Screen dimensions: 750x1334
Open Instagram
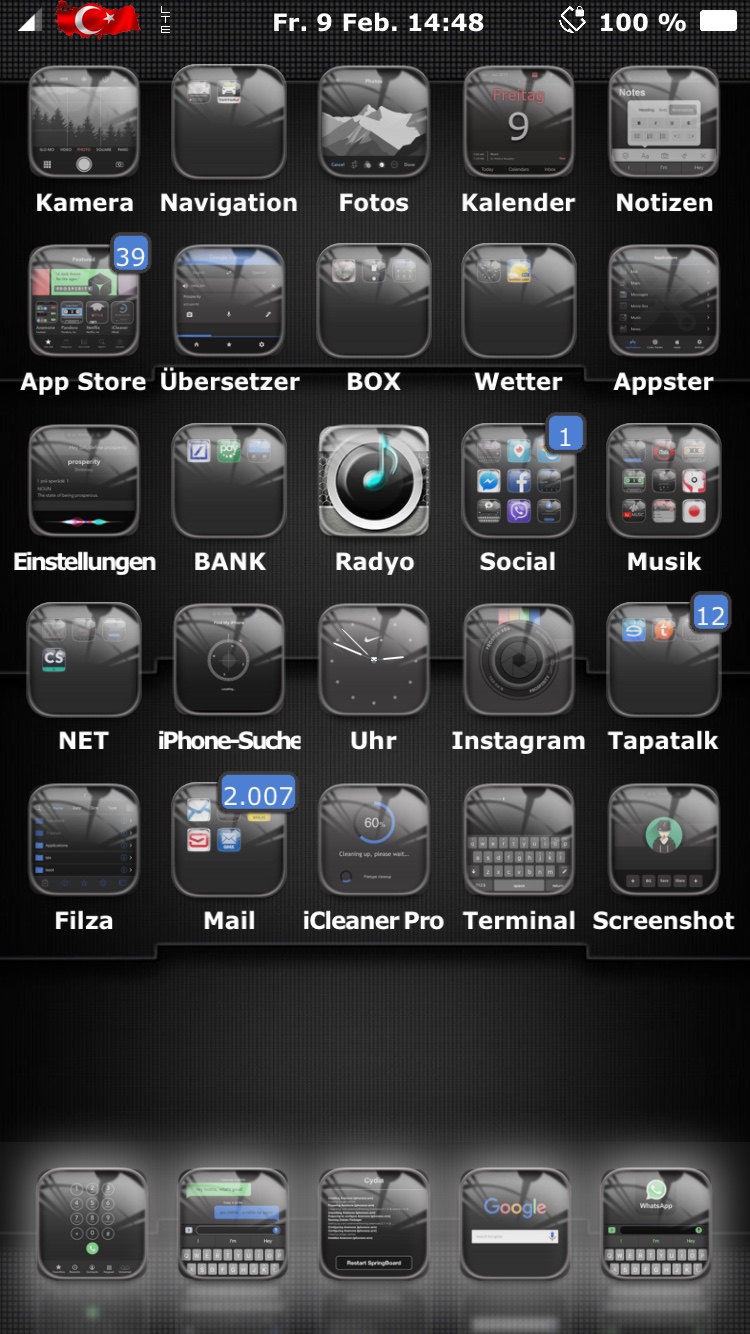(518, 660)
